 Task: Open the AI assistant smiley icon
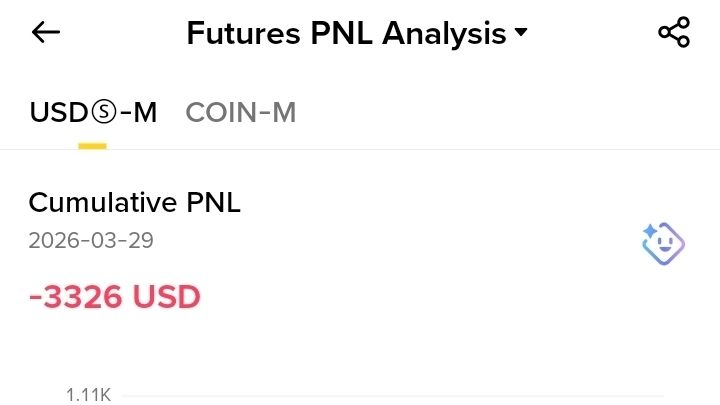click(663, 244)
